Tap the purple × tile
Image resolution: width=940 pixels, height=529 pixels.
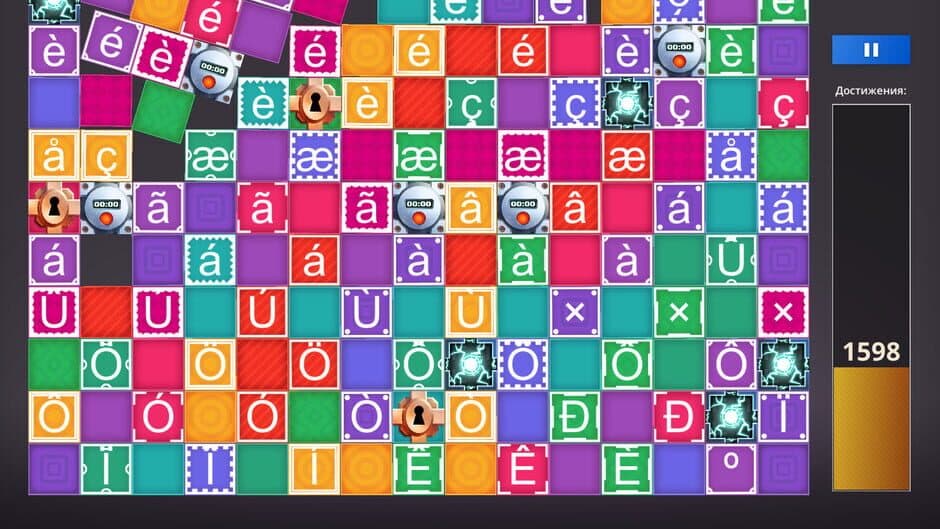pos(574,313)
